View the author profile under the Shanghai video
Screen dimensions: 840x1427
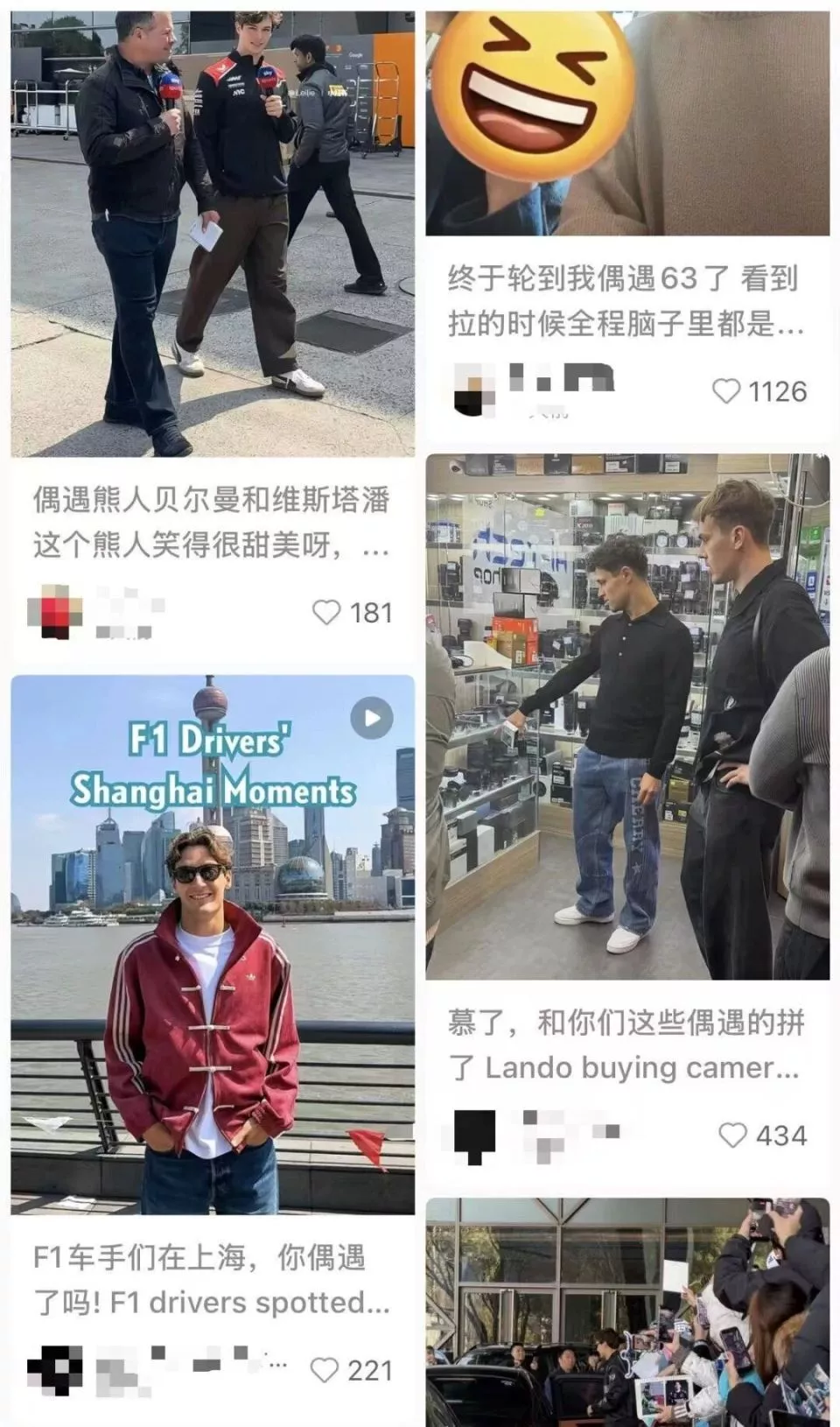coord(54,1369)
